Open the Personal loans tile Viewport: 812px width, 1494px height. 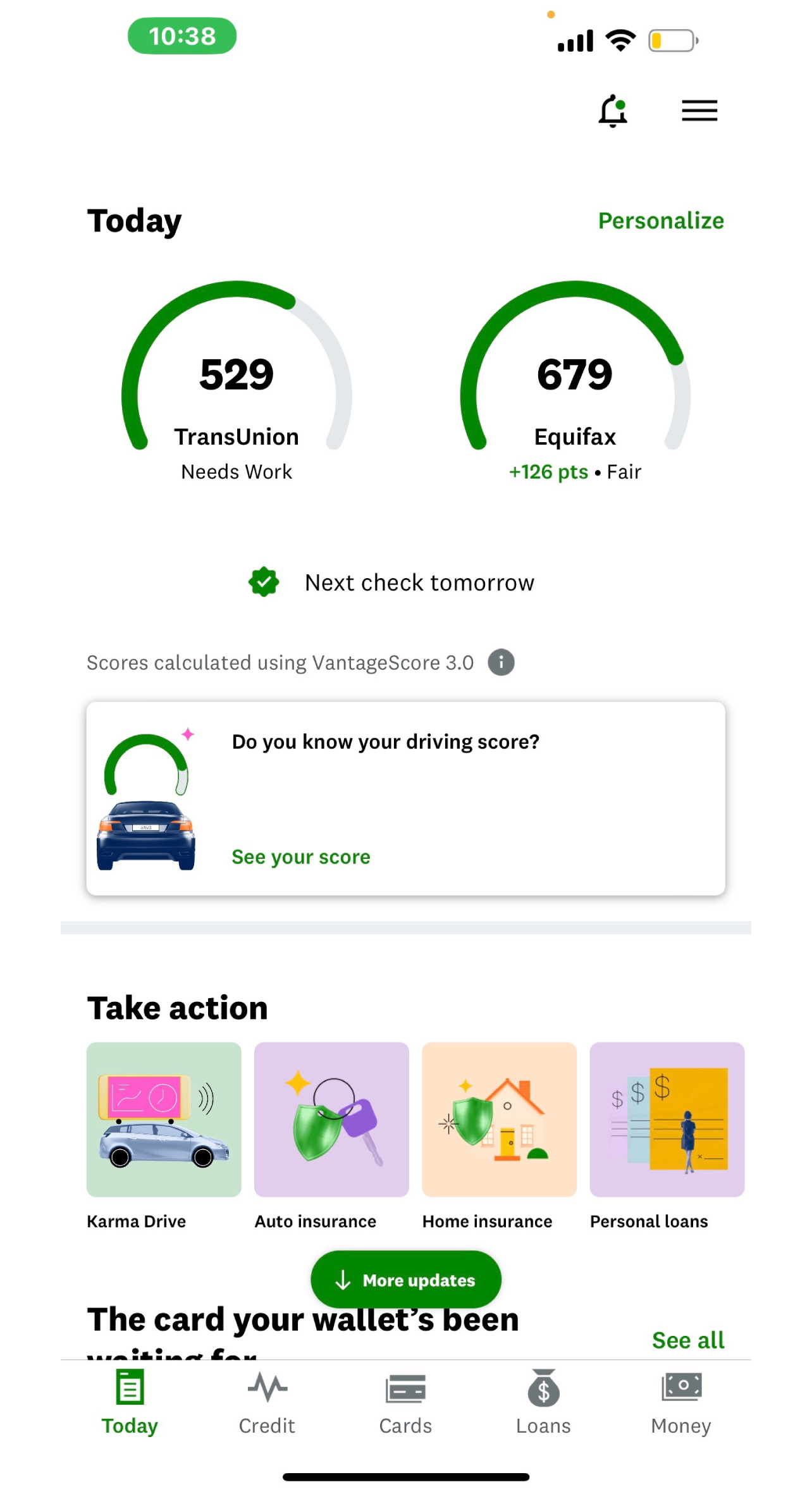click(667, 1120)
